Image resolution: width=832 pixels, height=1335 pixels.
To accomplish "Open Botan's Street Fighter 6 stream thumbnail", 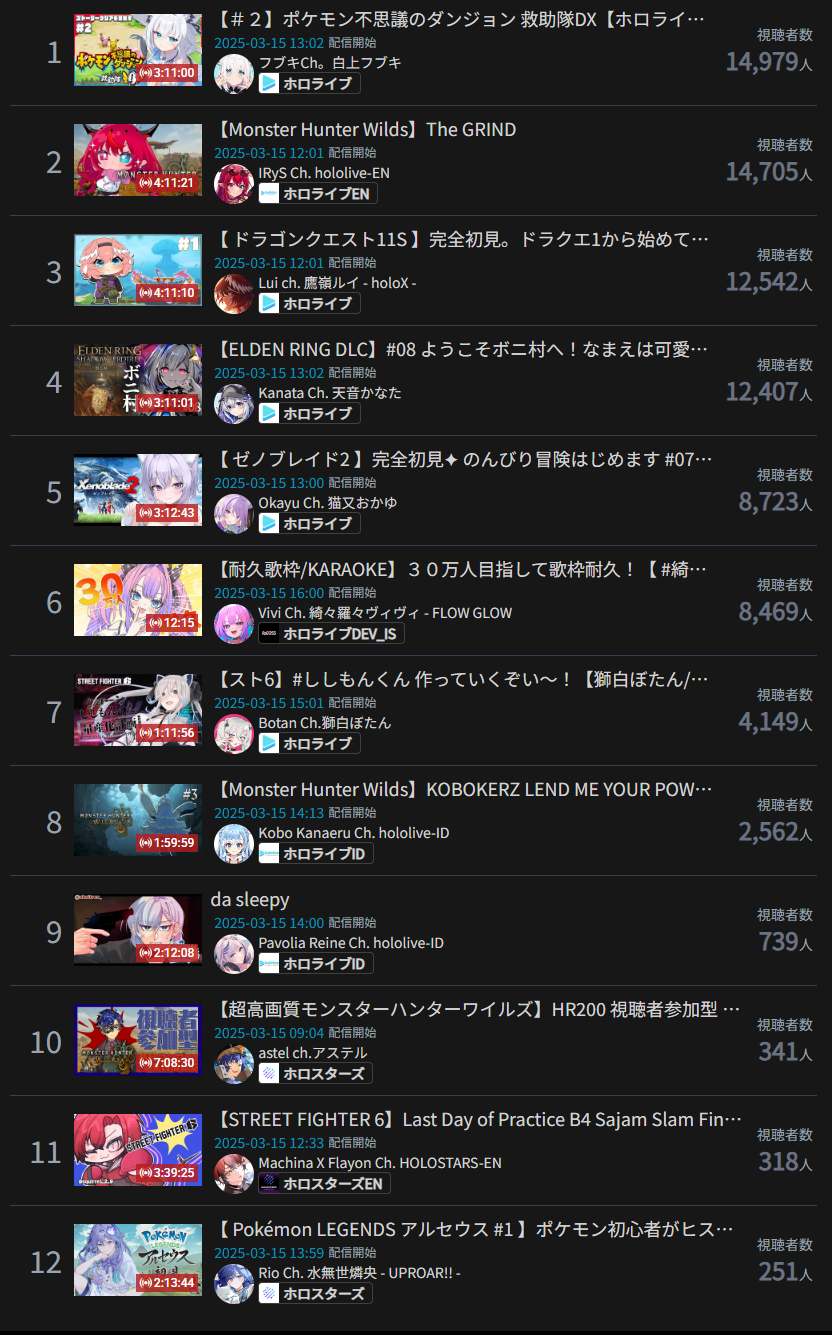I will tap(138, 710).
